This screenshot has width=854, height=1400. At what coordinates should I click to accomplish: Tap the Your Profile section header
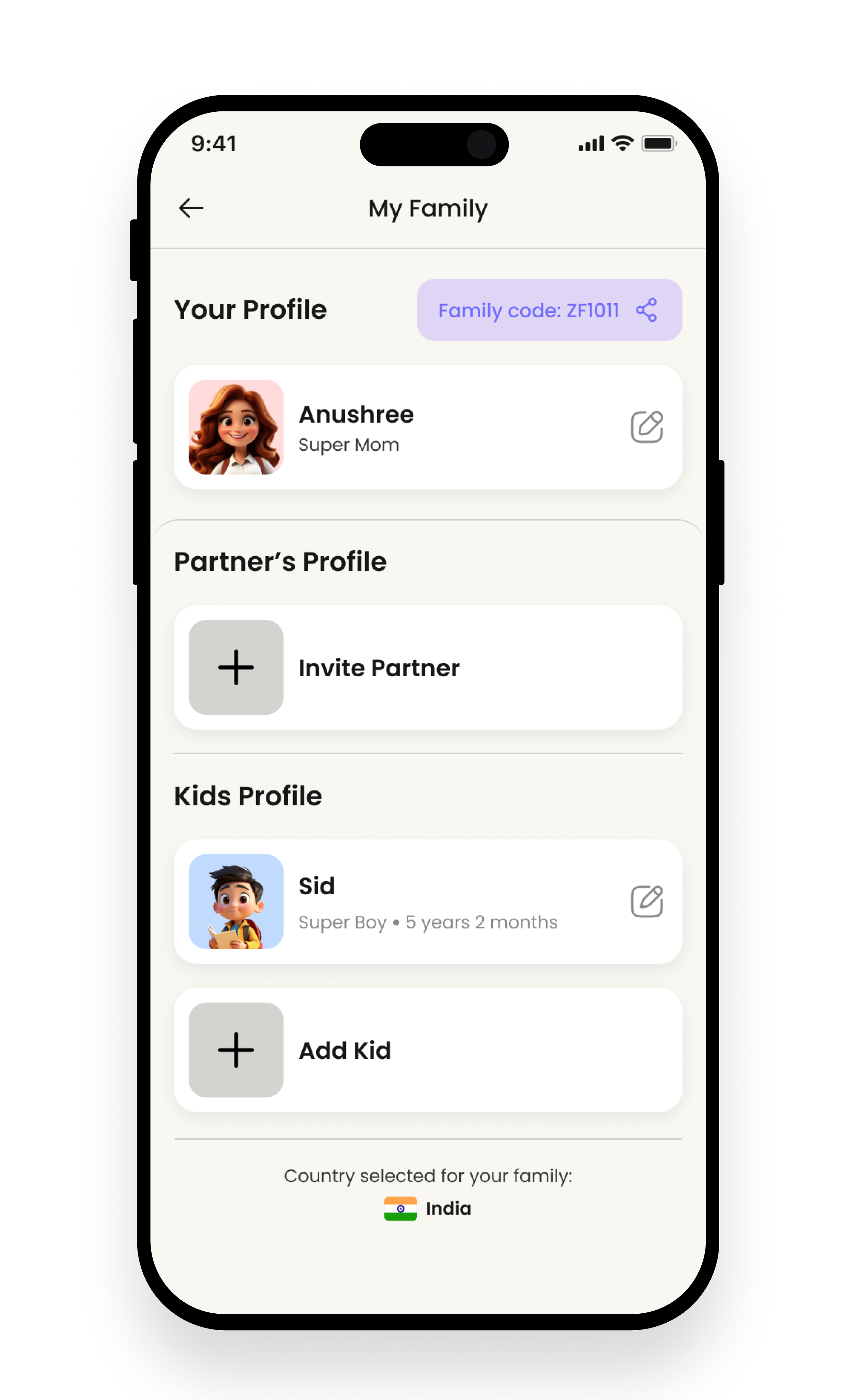click(251, 310)
